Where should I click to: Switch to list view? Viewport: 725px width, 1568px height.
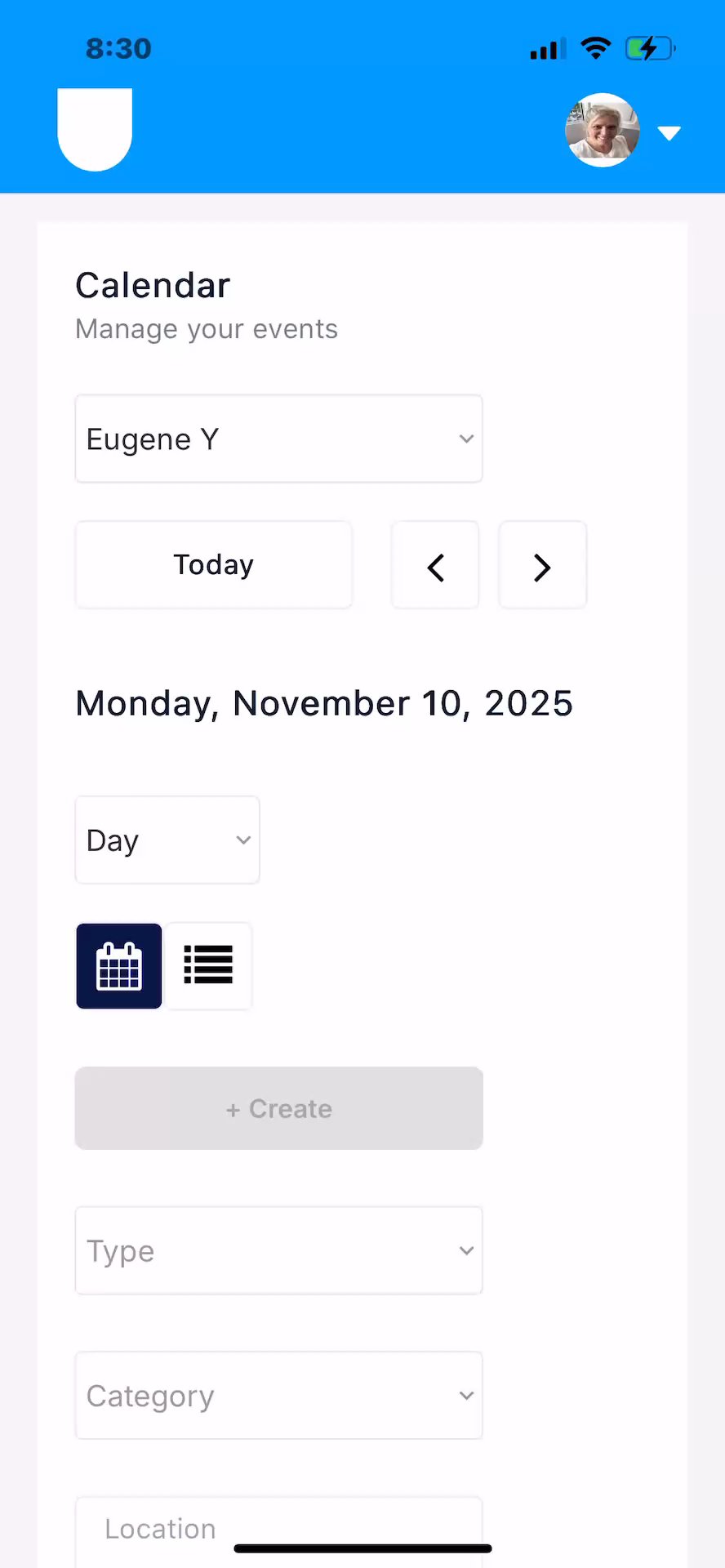tap(208, 966)
